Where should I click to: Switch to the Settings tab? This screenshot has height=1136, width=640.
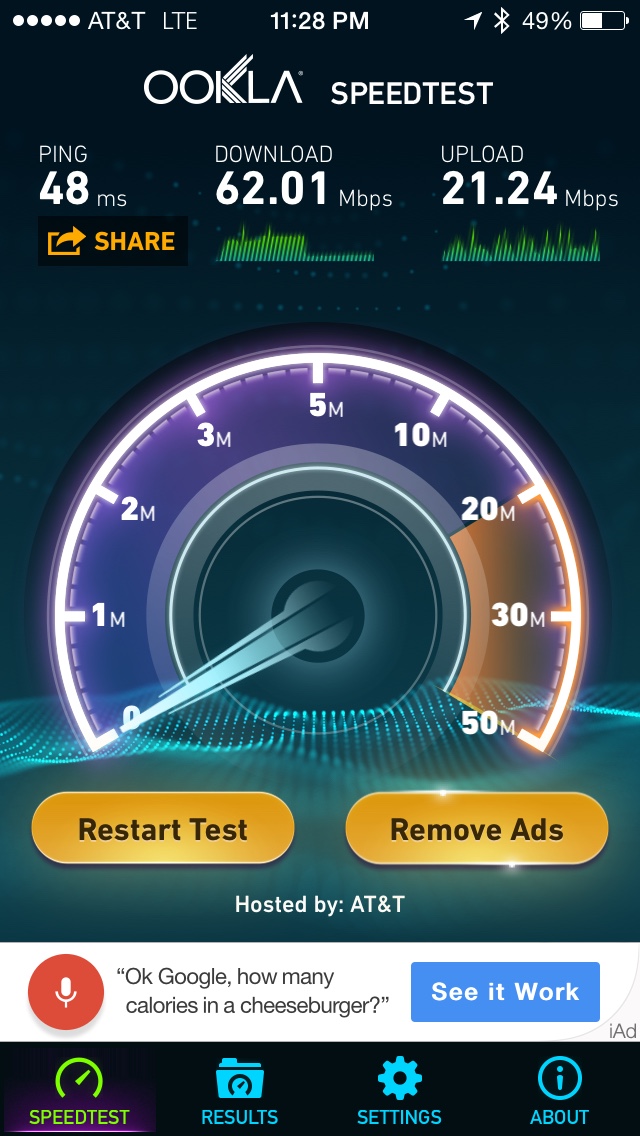(399, 1090)
